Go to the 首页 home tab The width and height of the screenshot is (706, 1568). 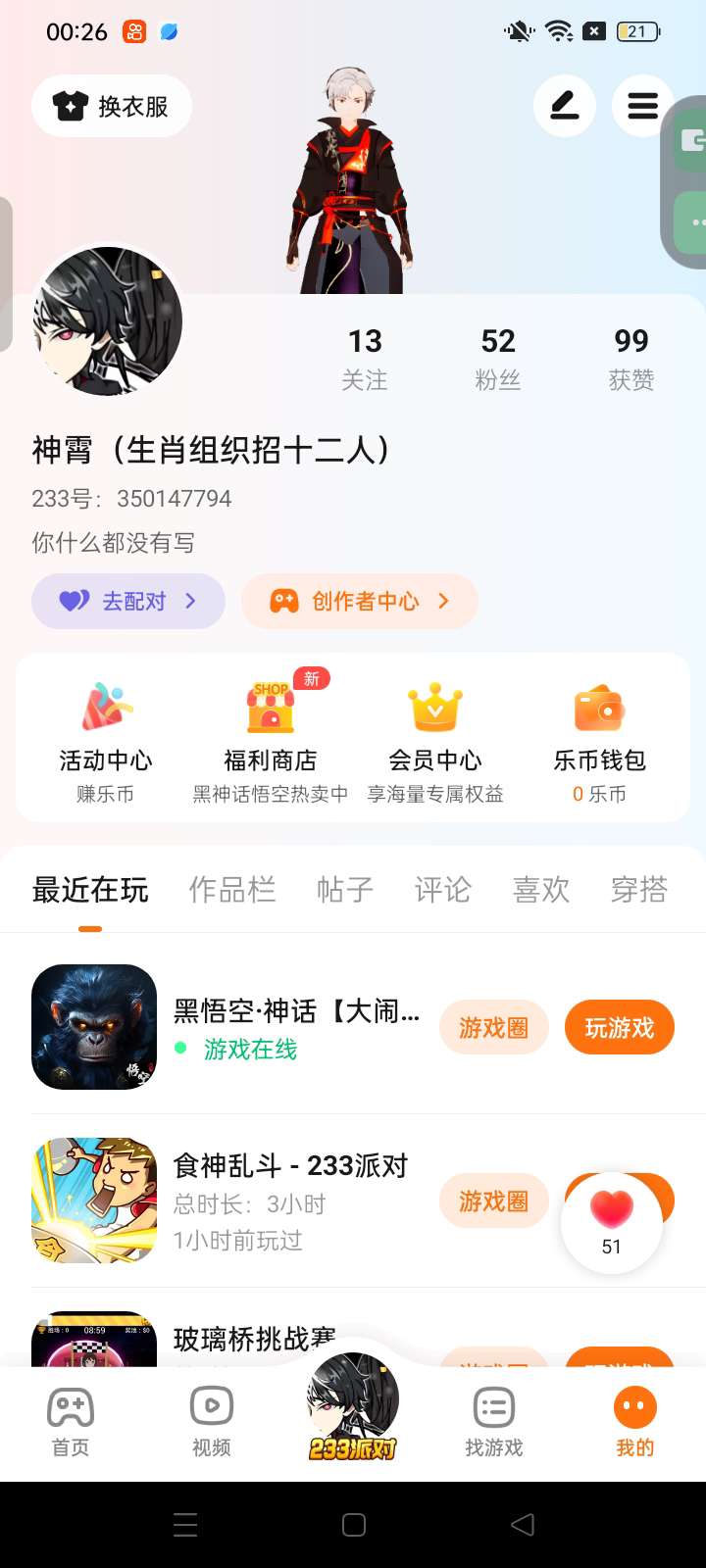[71, 1422]
